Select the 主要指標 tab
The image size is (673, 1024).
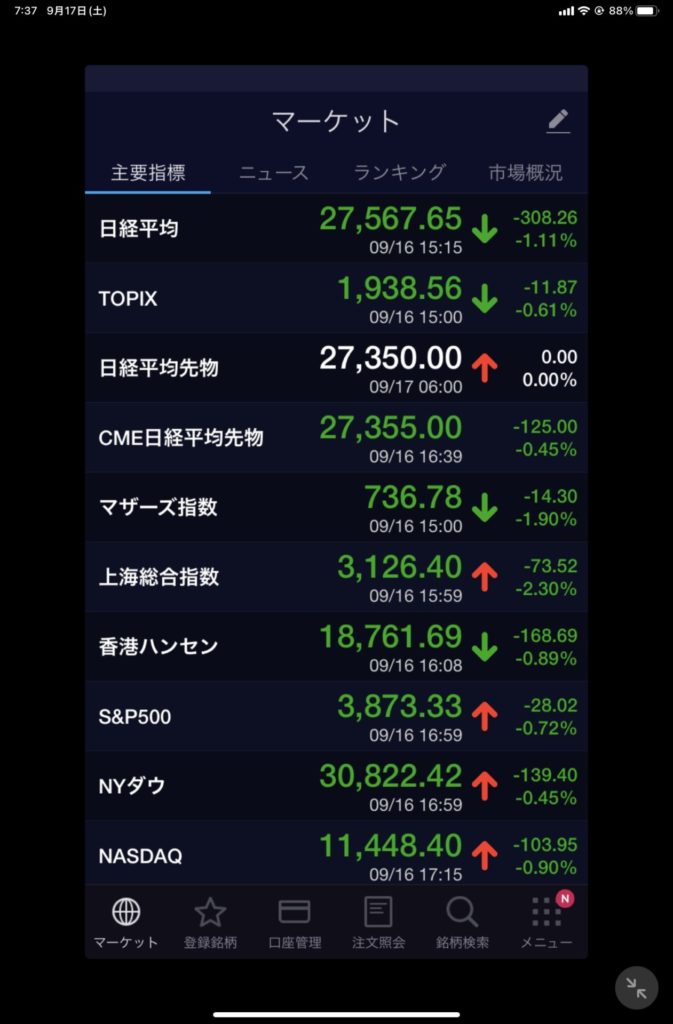pyautogui.click(x=147, y=173)
